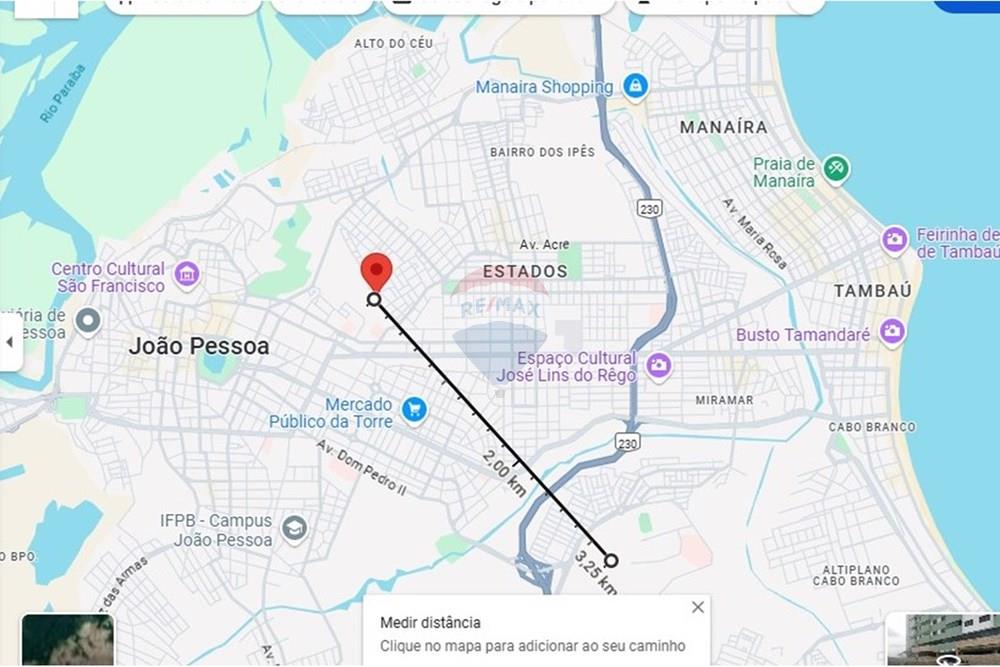Select the 3,25 km measurement endpoint
The height and width of the screenshot is (667, 1000).
pos(611,560)
